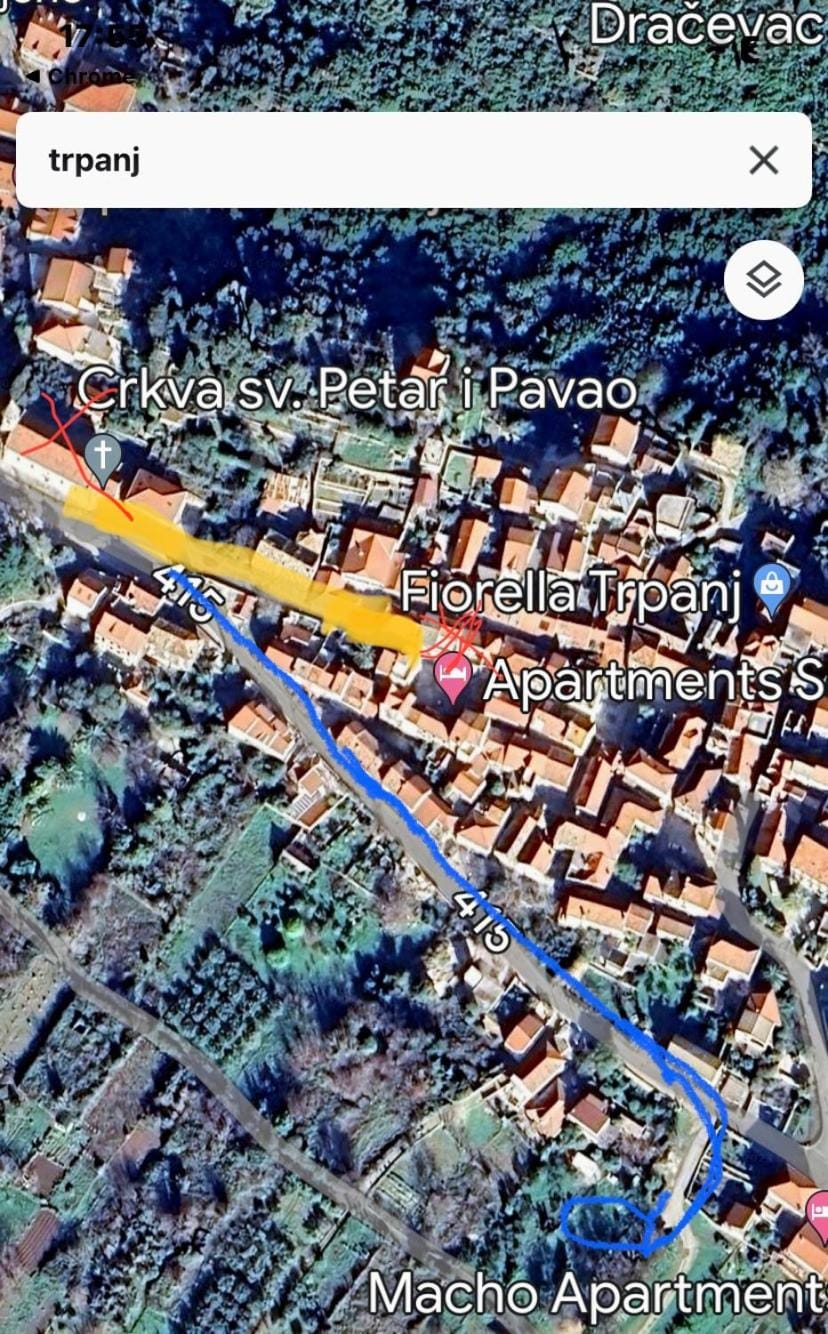Screen dimensions: 828x1334
Task: Clear the trpanj search text
Action: click(x=763, y=160)
